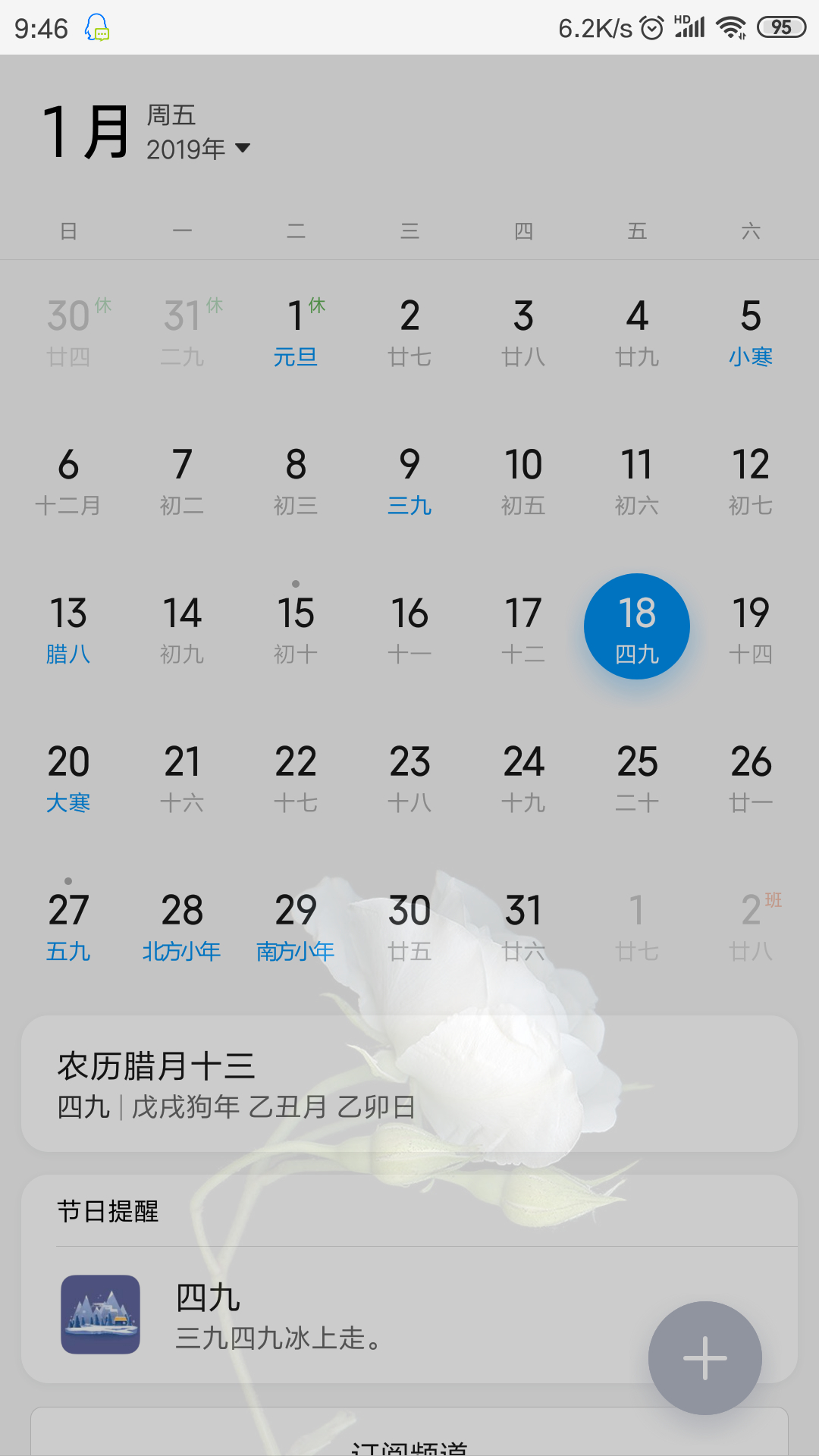819x1456 pixels.
Task: Choose January 9 三九
Action: point(409,481)
